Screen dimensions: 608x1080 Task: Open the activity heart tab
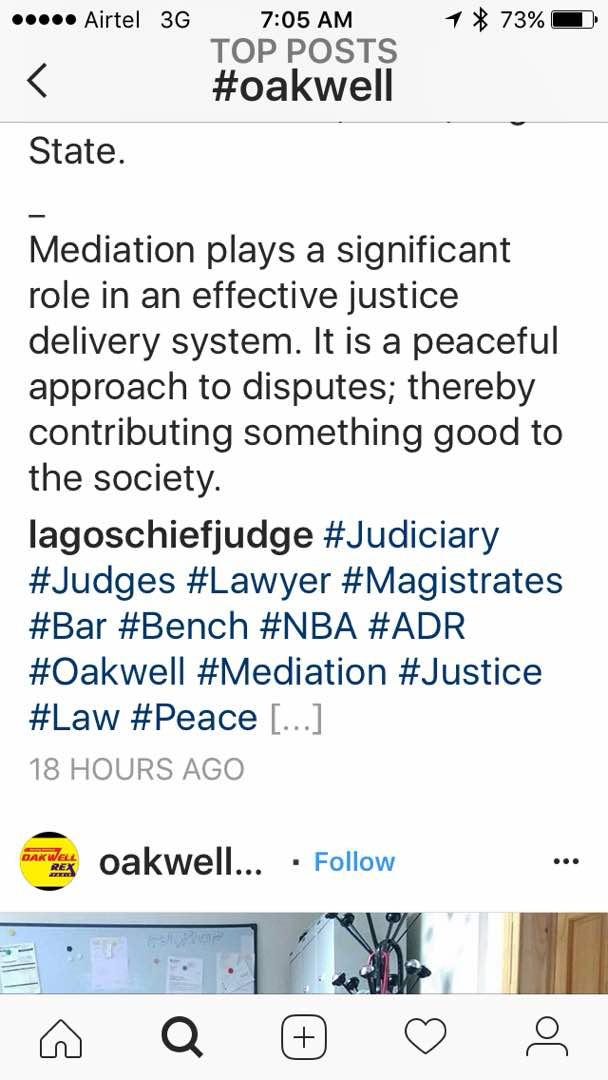425,1037
